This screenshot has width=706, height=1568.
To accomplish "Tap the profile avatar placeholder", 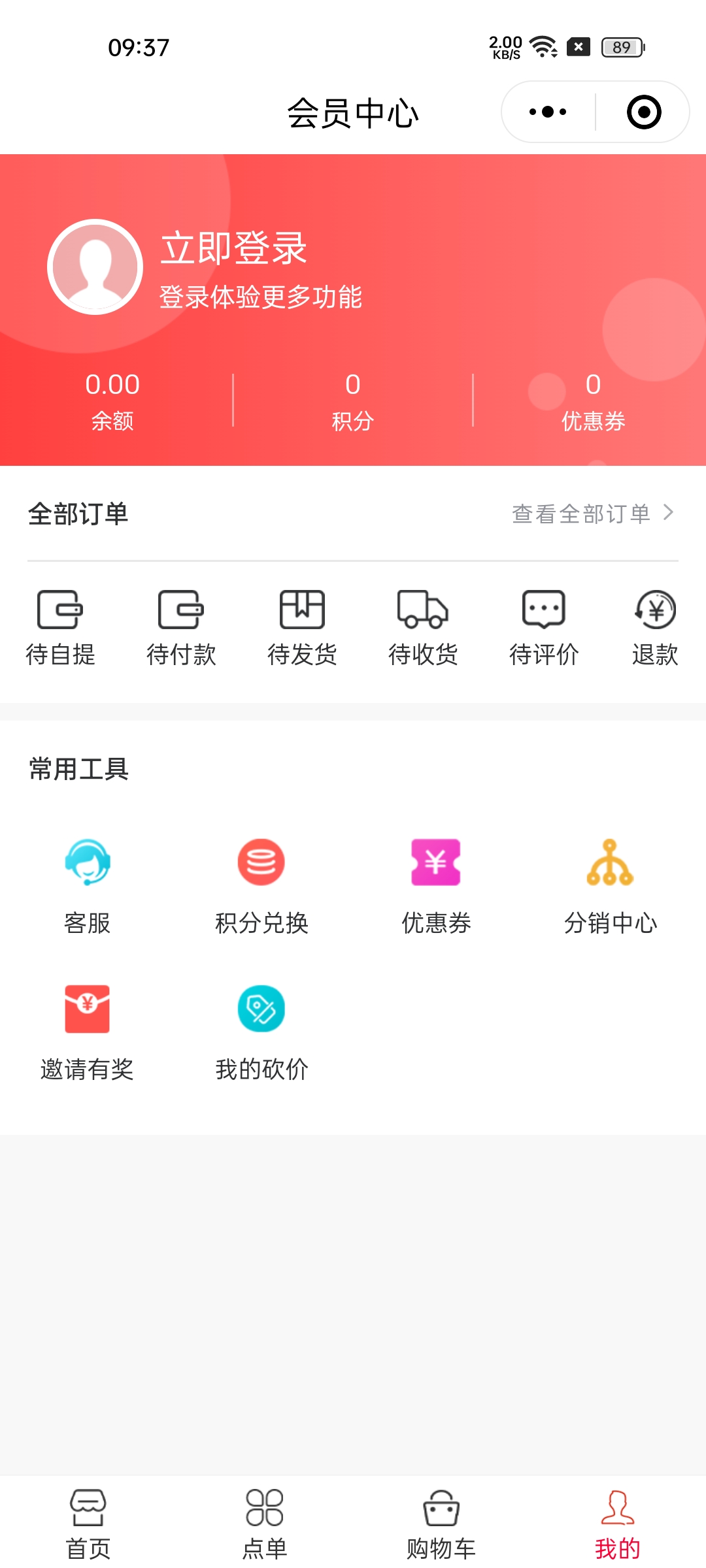I will point(95,267).
